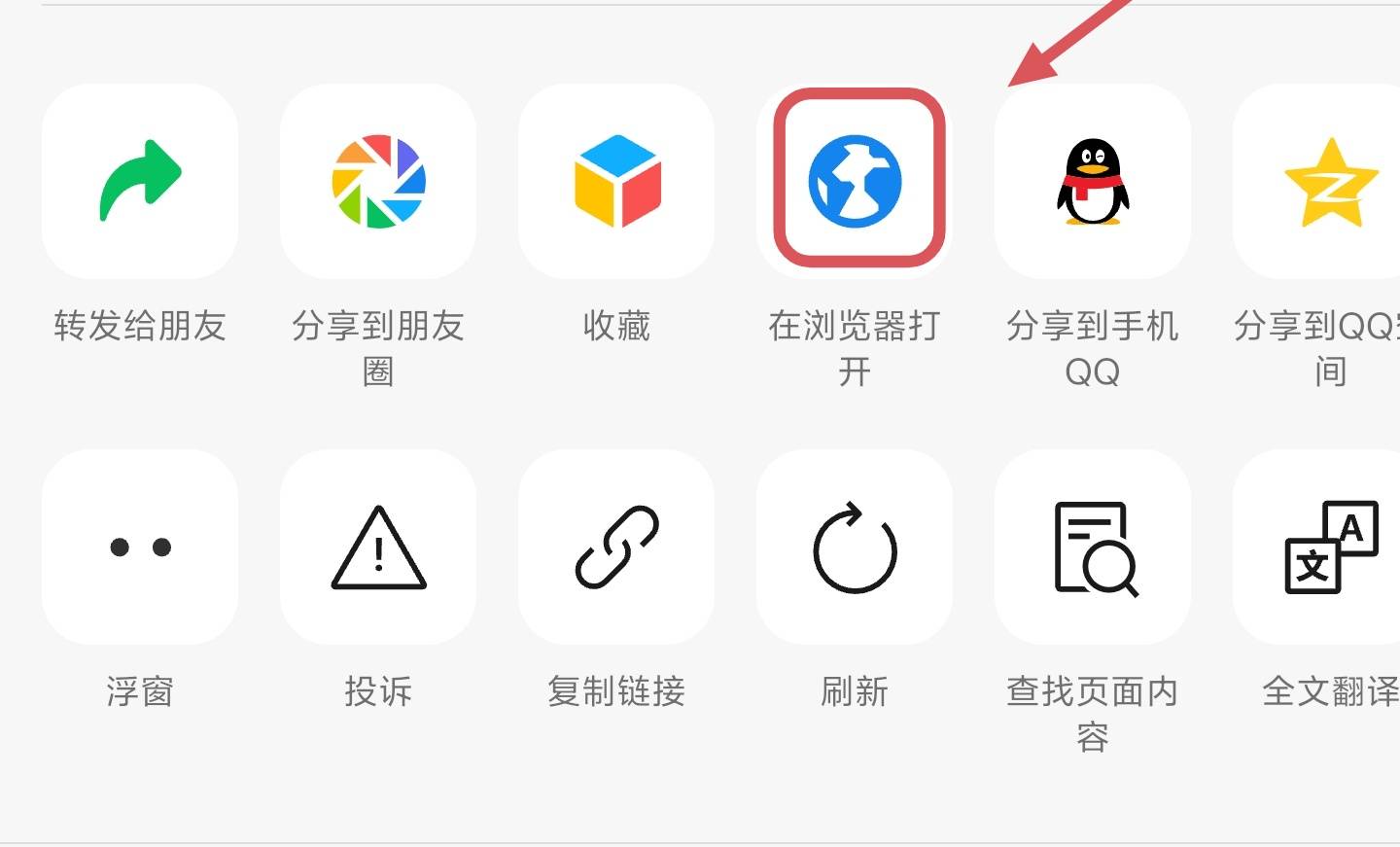Report the page using 投诉
The image size is (1400, 847).
(x=378, y=547)
